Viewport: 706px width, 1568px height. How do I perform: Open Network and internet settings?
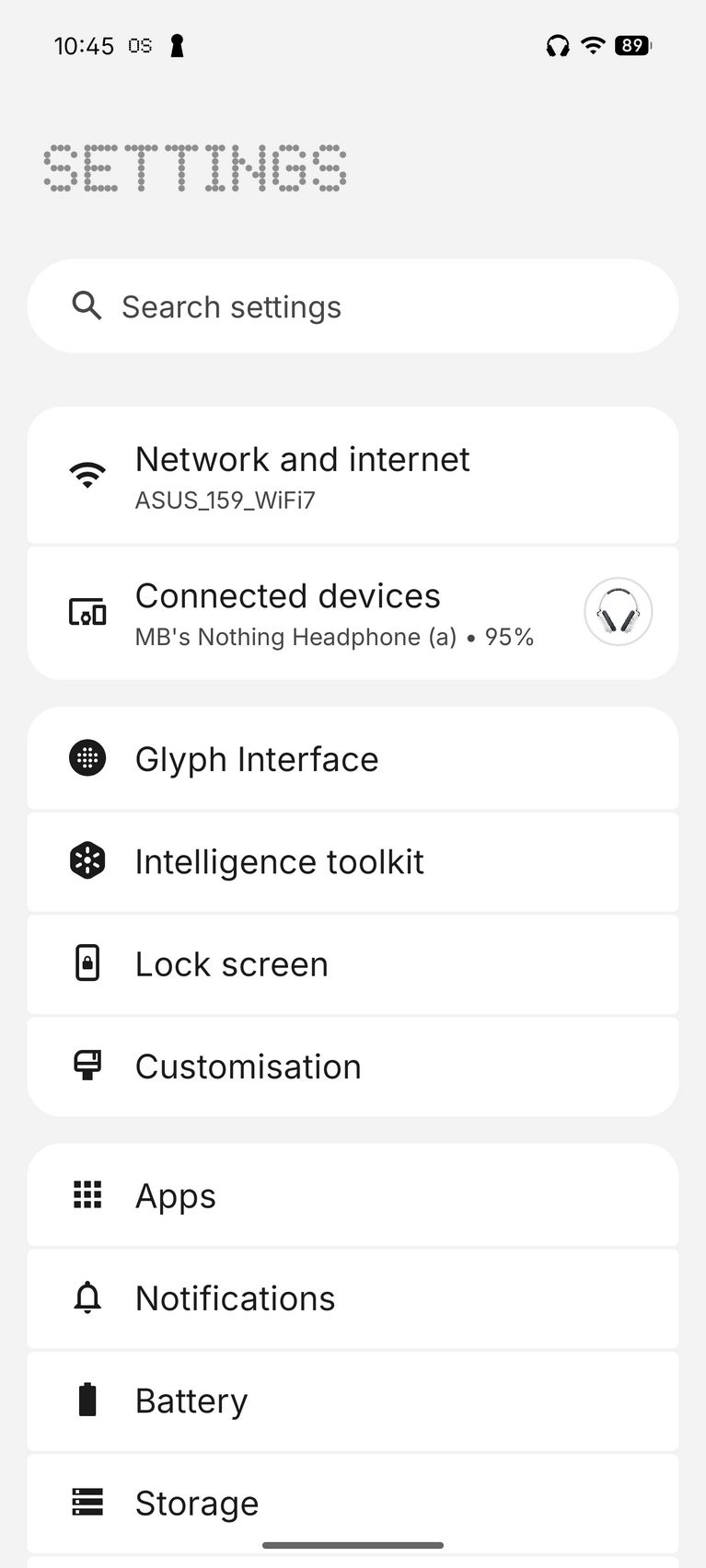coord(353,476)
